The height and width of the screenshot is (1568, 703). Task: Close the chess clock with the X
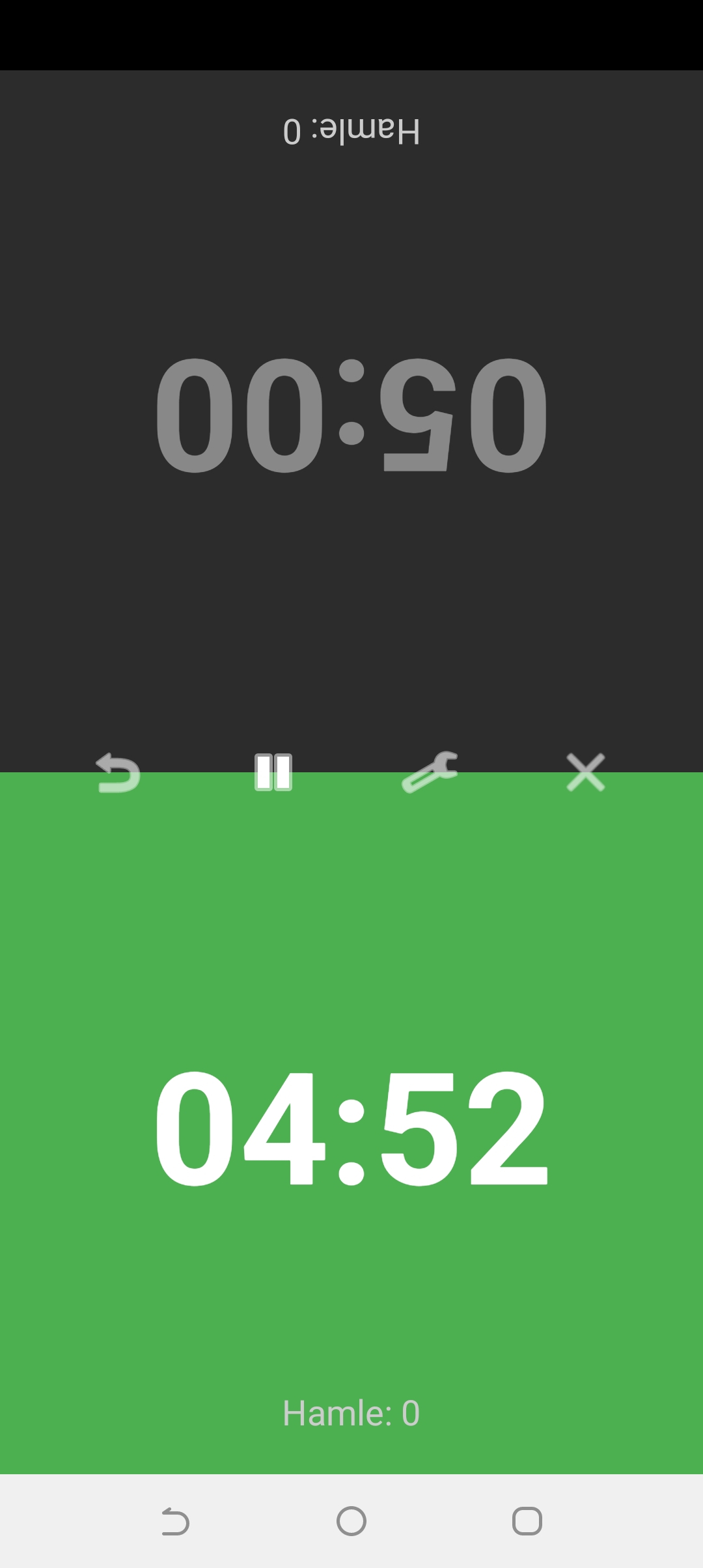coord(586,772)
